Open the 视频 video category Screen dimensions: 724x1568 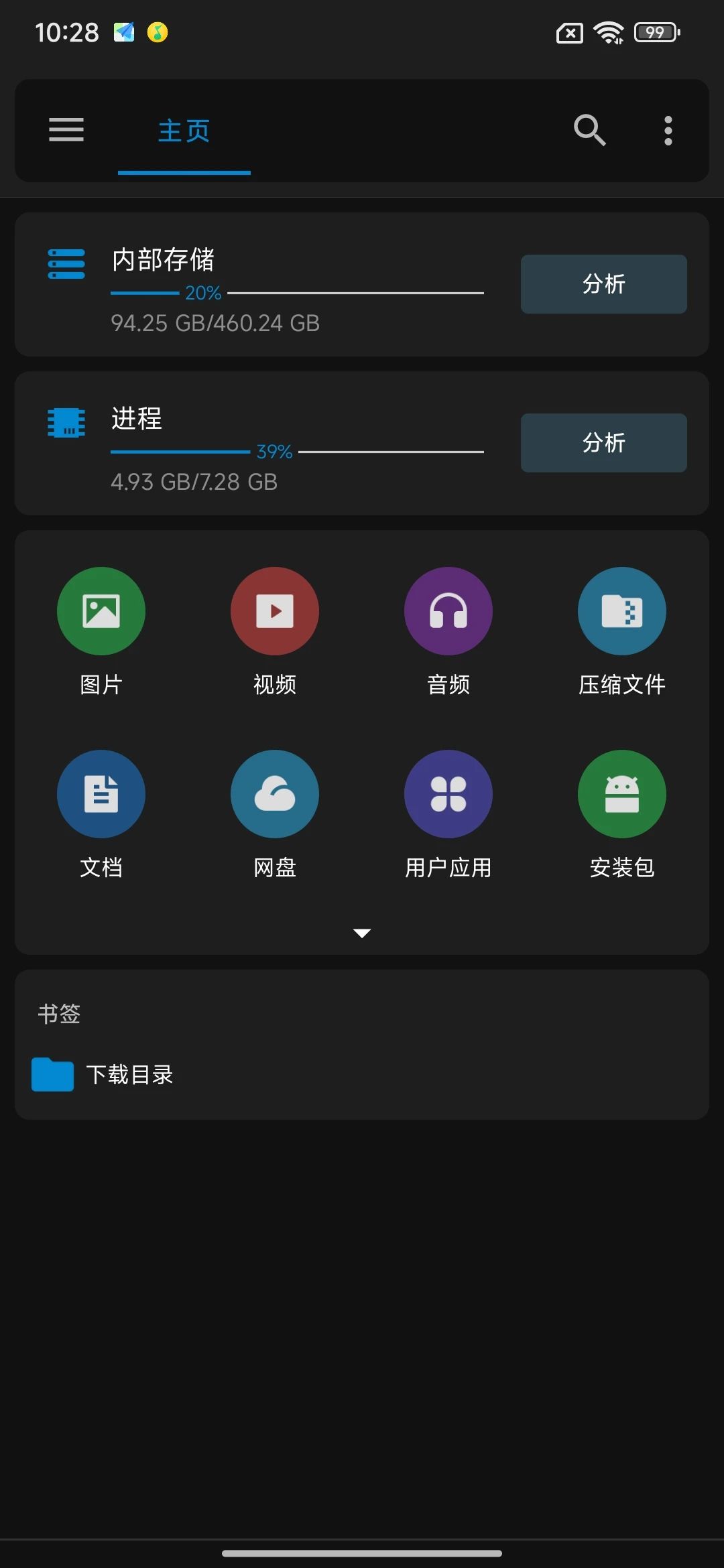[x=274, y=610]
